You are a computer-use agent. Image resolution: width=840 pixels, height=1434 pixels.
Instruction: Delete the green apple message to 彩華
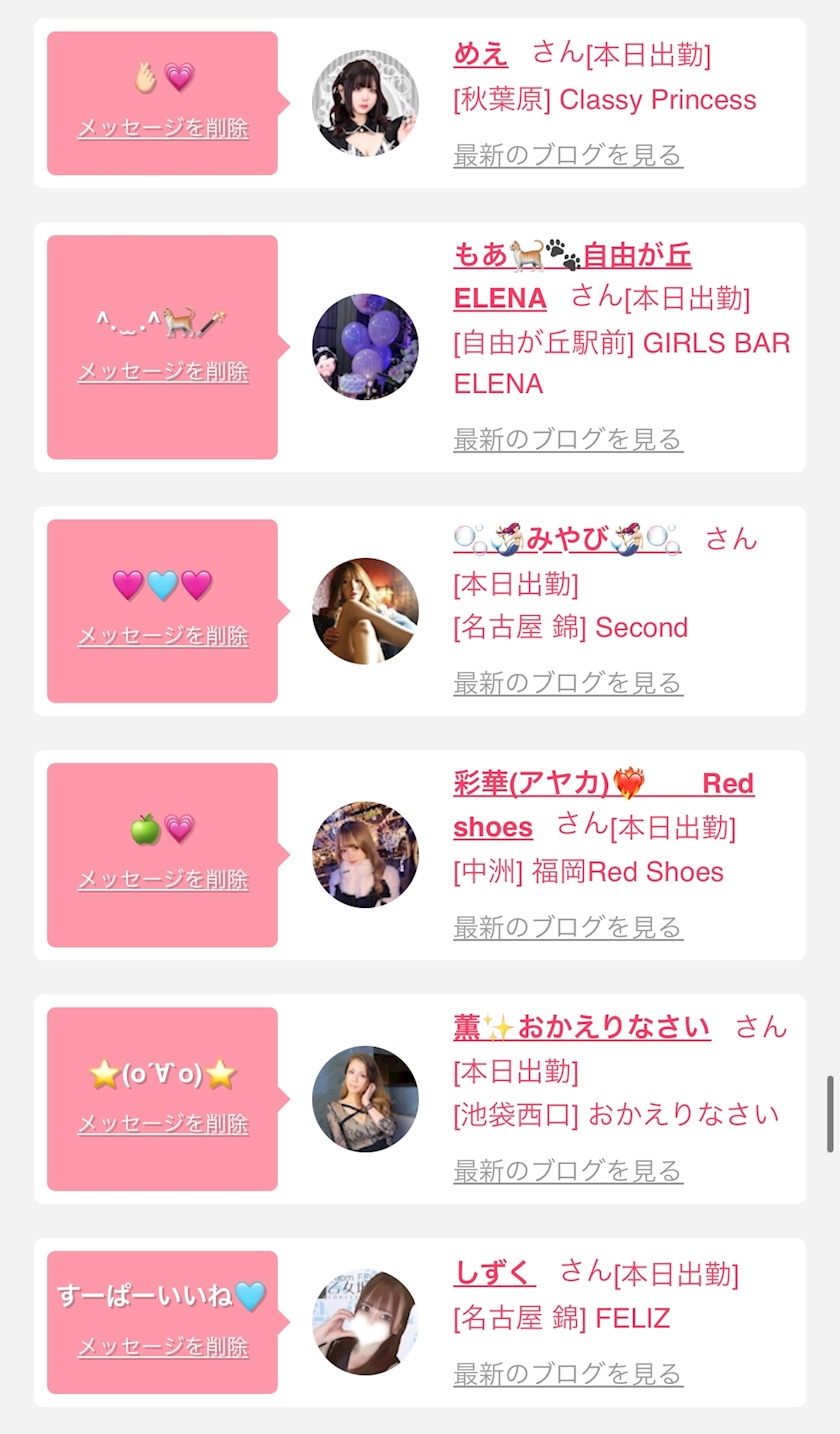[x=163, y=879]
